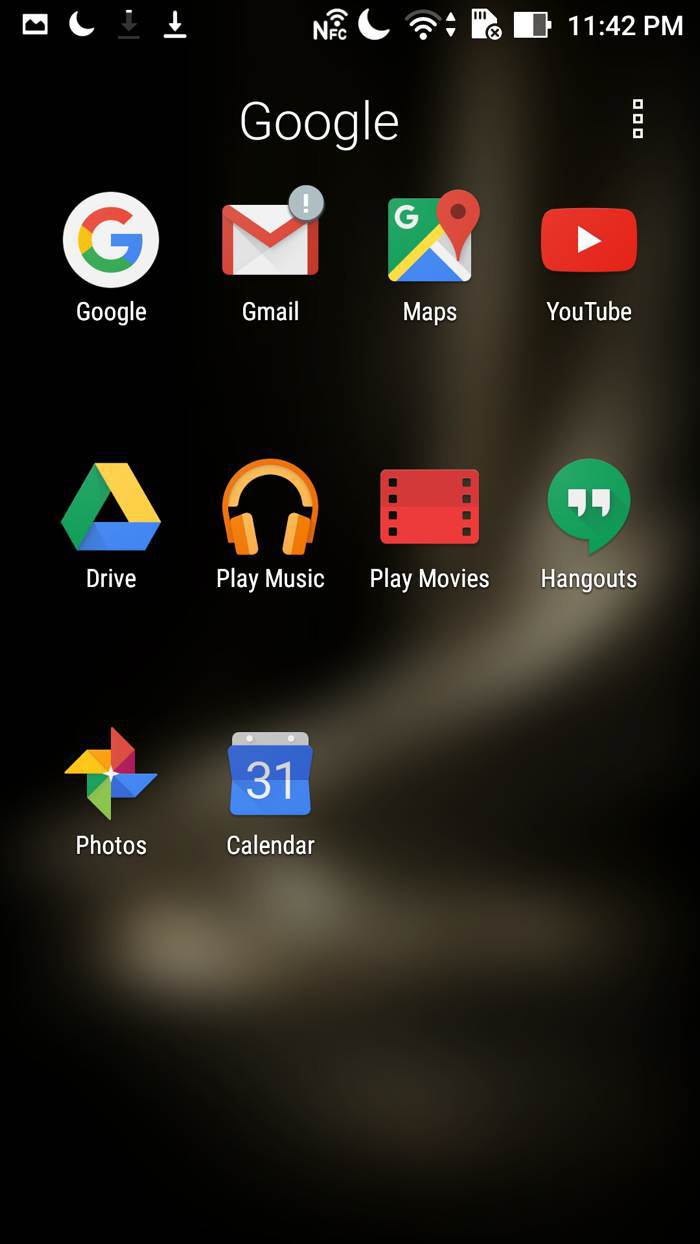
Task: Open the folder overflow menu
Action: [638, 119]
